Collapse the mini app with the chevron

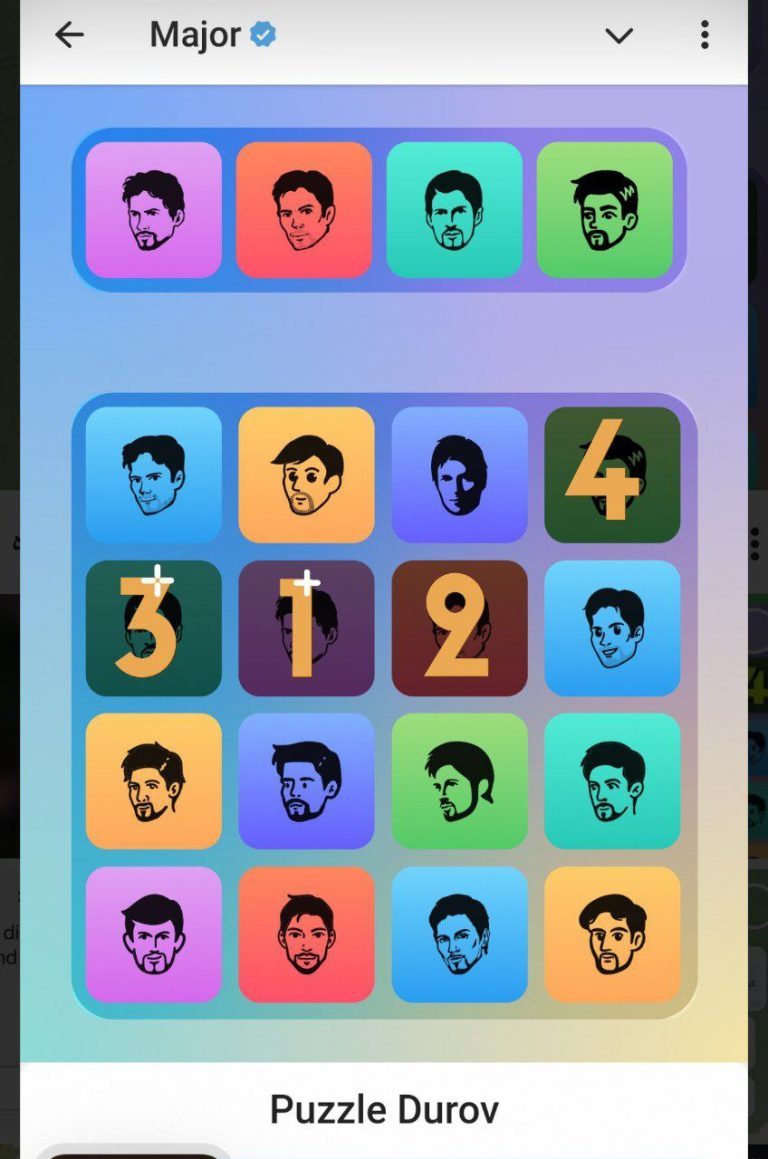pyautogui.click(x=619, y=36)
